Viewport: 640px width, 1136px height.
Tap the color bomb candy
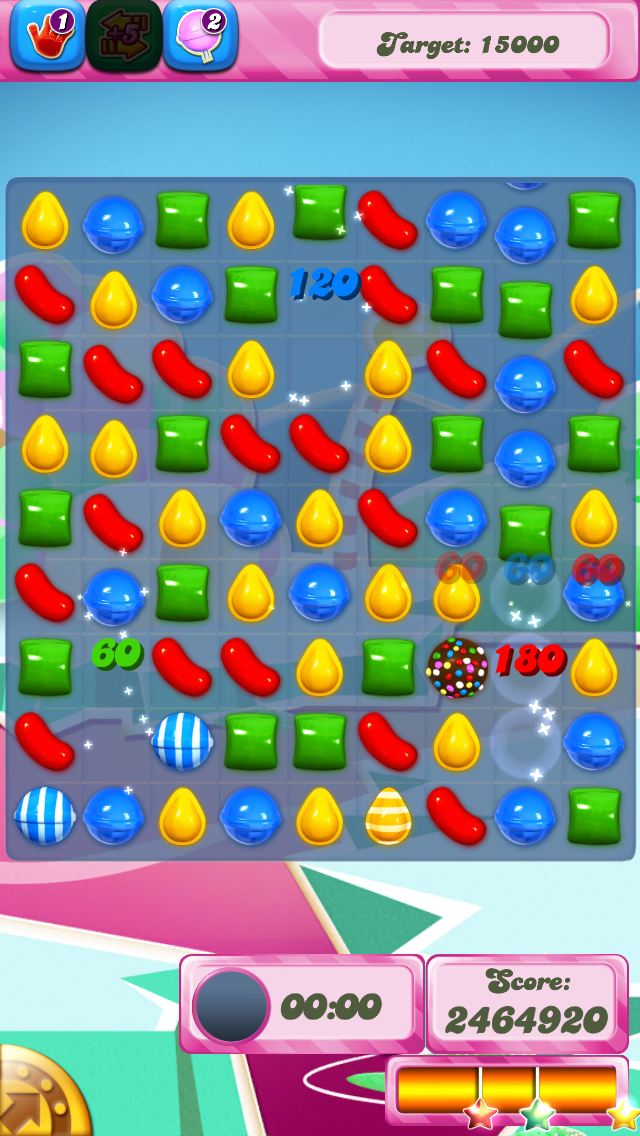pyautogui.click(x=457, y=667)
